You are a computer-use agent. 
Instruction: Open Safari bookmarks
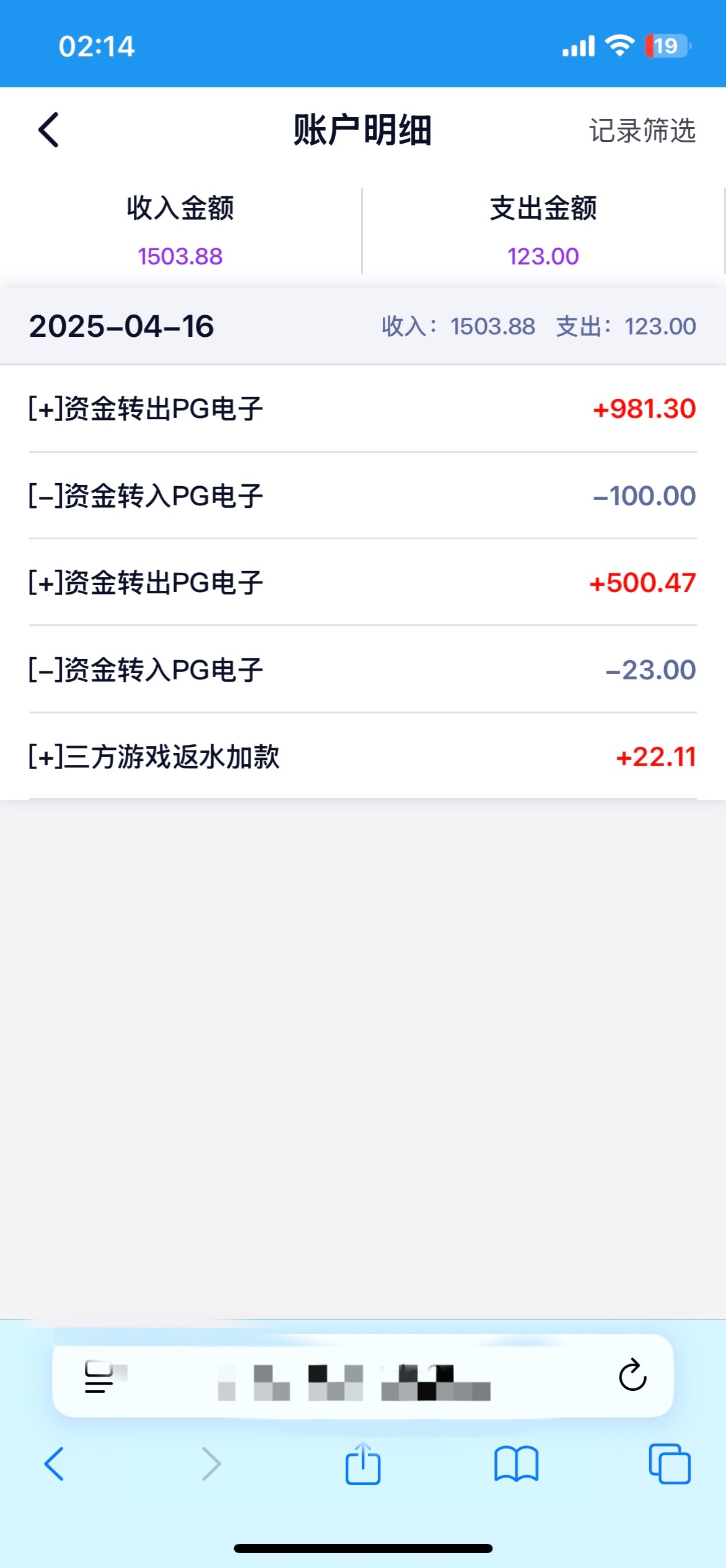[x=516, y=1464]
